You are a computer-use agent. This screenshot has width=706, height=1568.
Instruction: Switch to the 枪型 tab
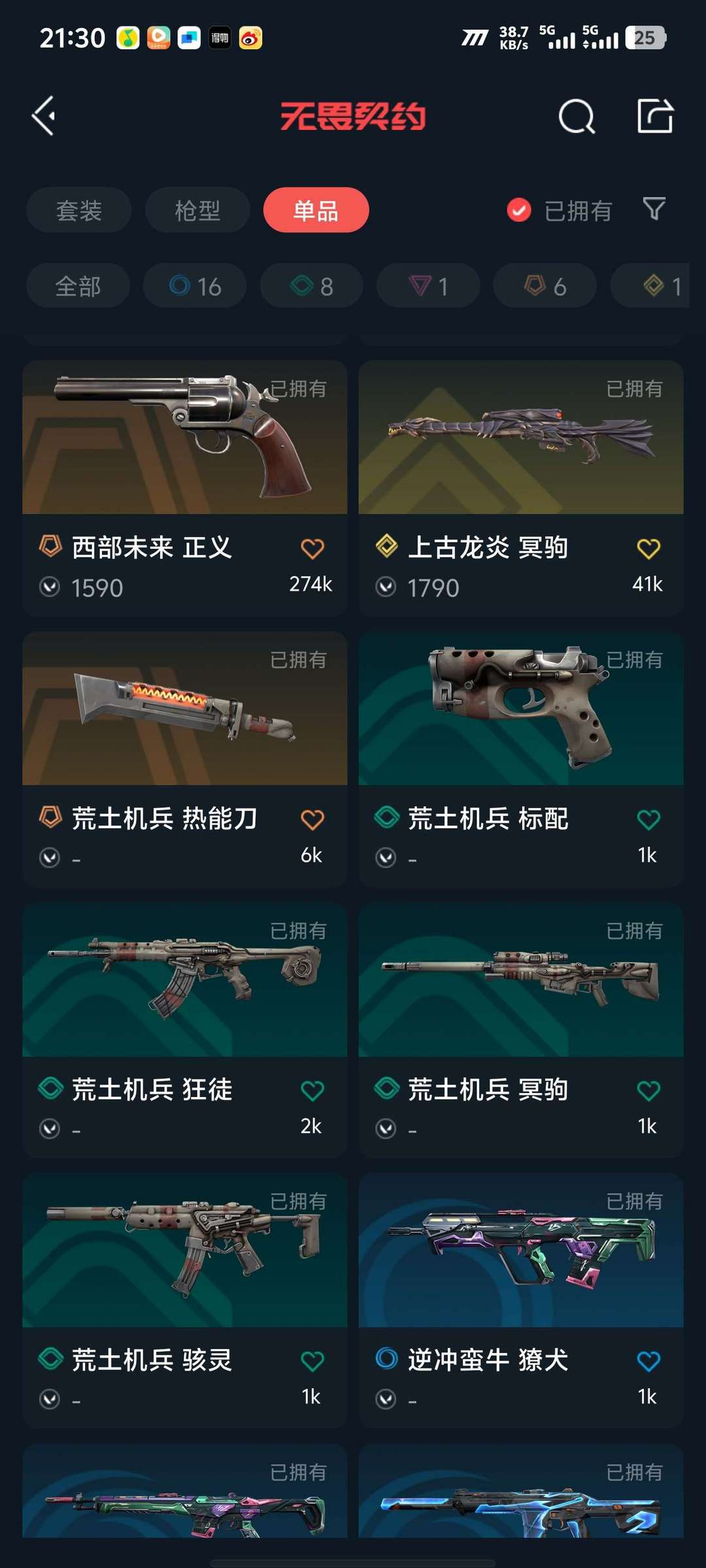tap(197, 210)
